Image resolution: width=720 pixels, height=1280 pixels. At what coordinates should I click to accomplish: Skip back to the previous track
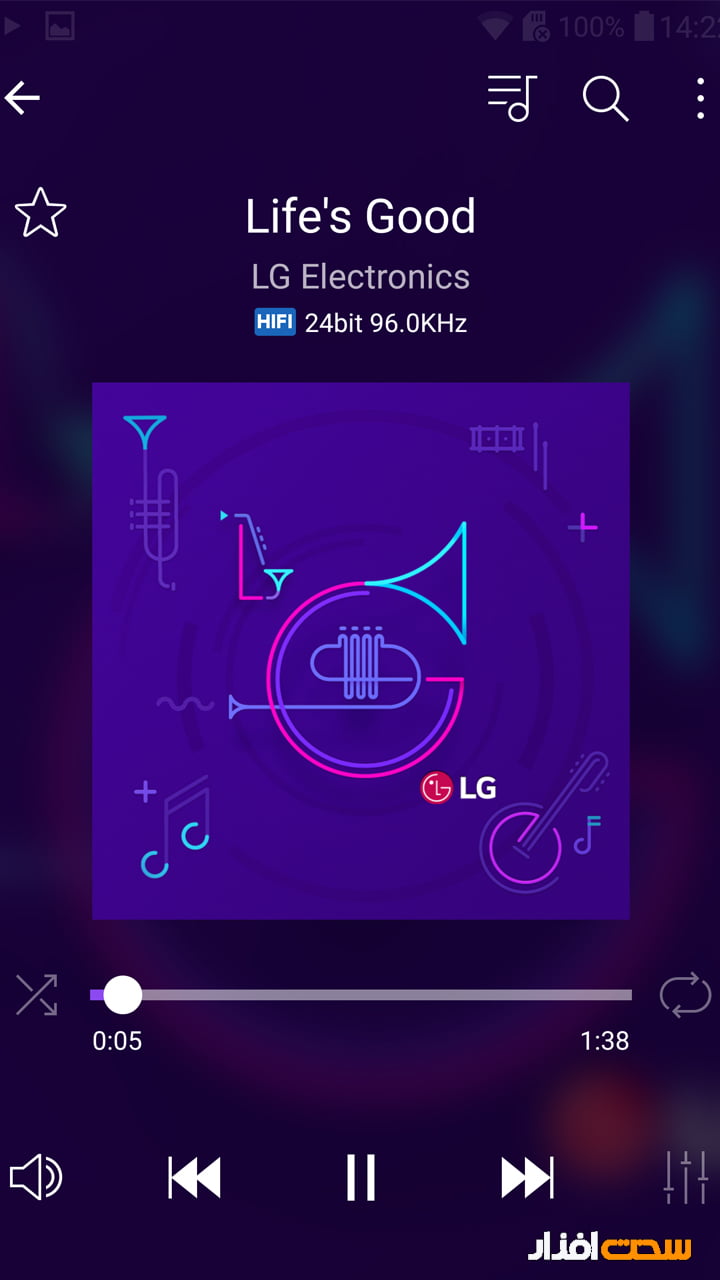tap(193, 1176)
